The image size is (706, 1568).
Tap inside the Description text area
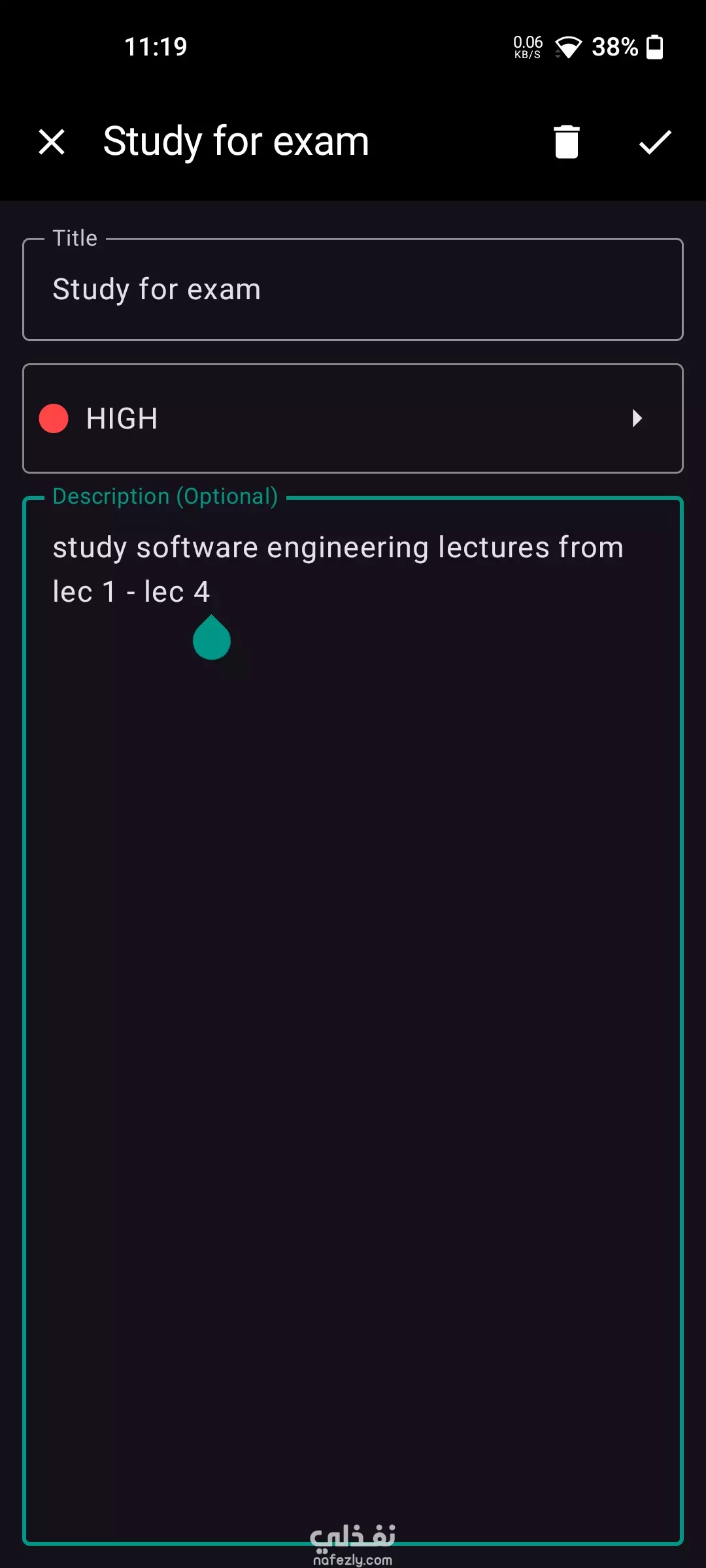point(353,1021)
